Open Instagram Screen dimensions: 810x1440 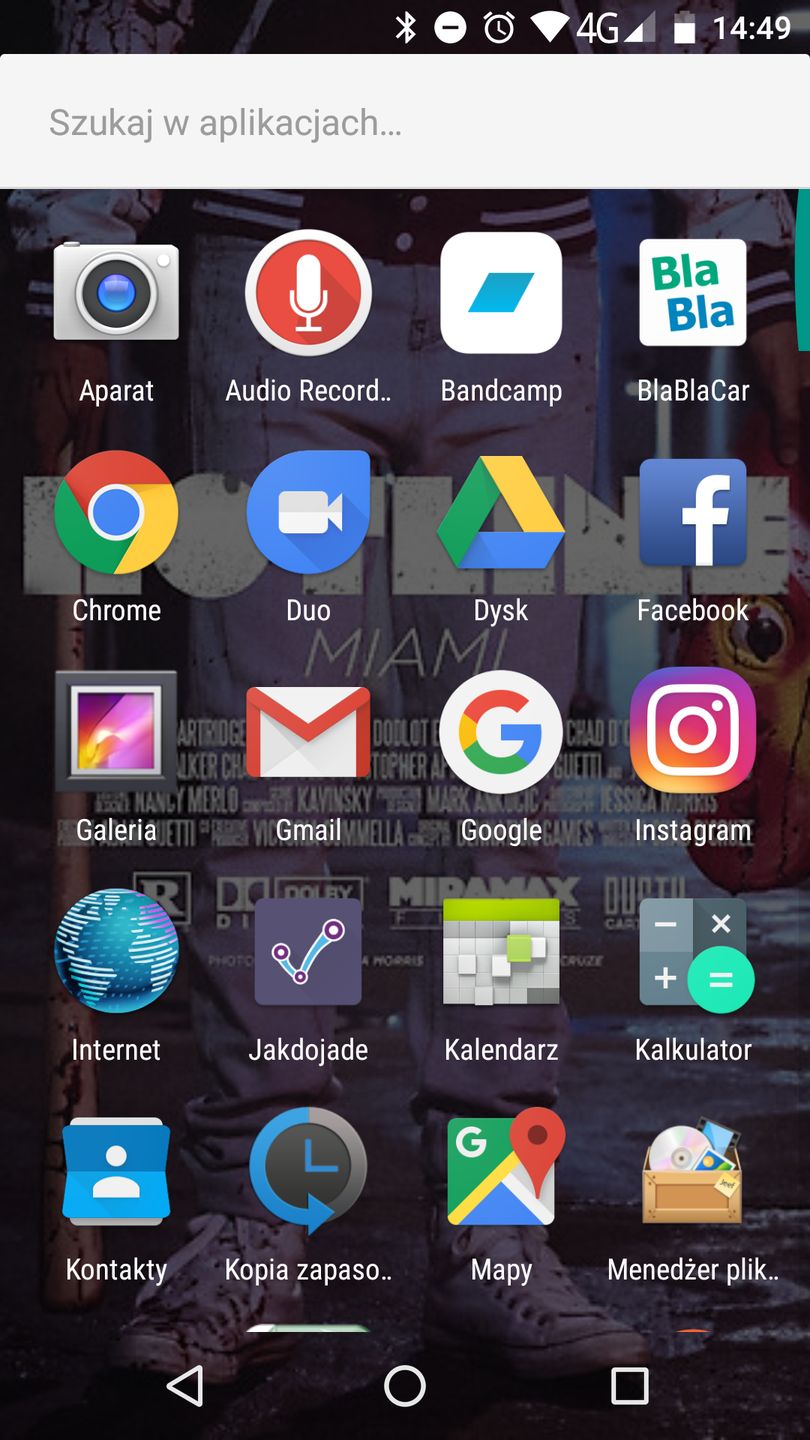(x=693, y=732)
